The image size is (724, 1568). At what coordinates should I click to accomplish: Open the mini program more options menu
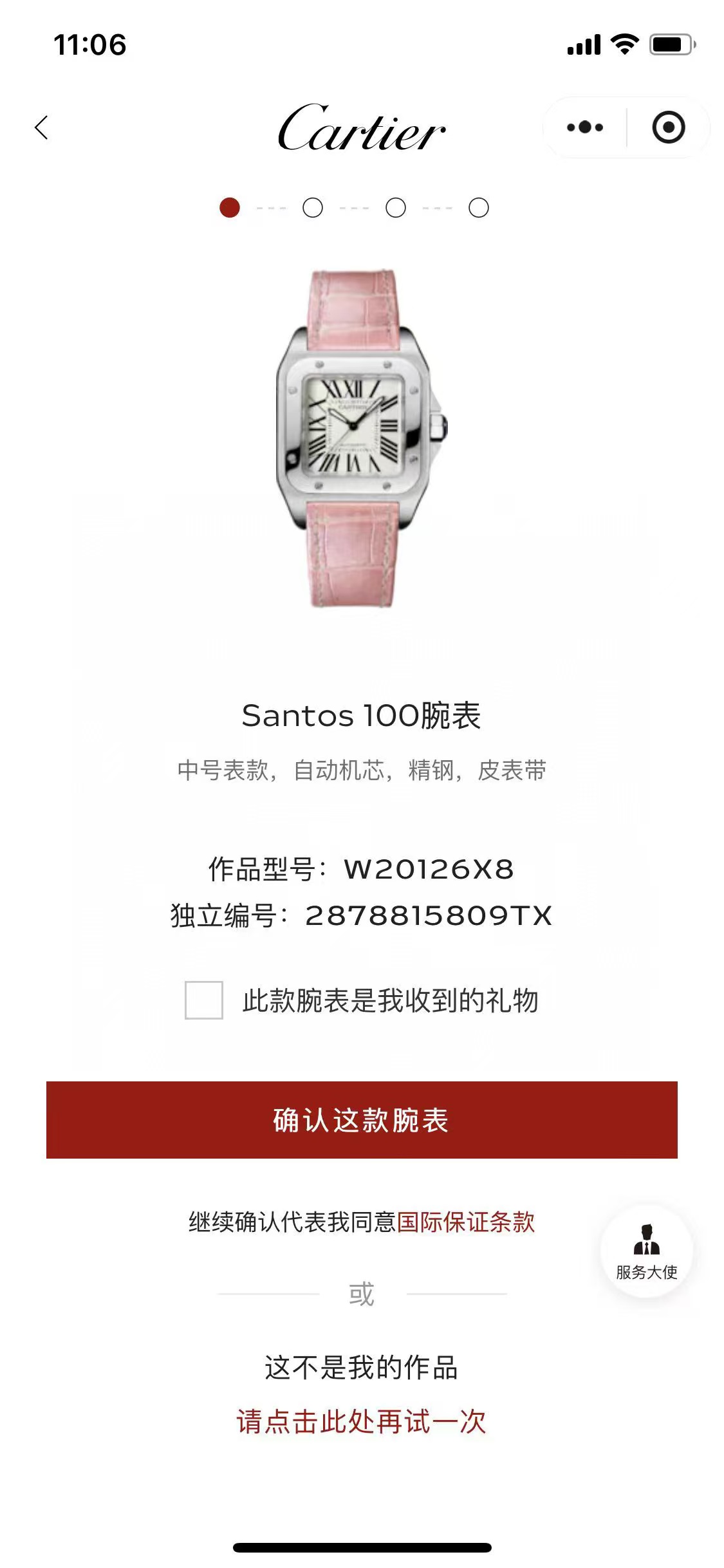(584, 127)
